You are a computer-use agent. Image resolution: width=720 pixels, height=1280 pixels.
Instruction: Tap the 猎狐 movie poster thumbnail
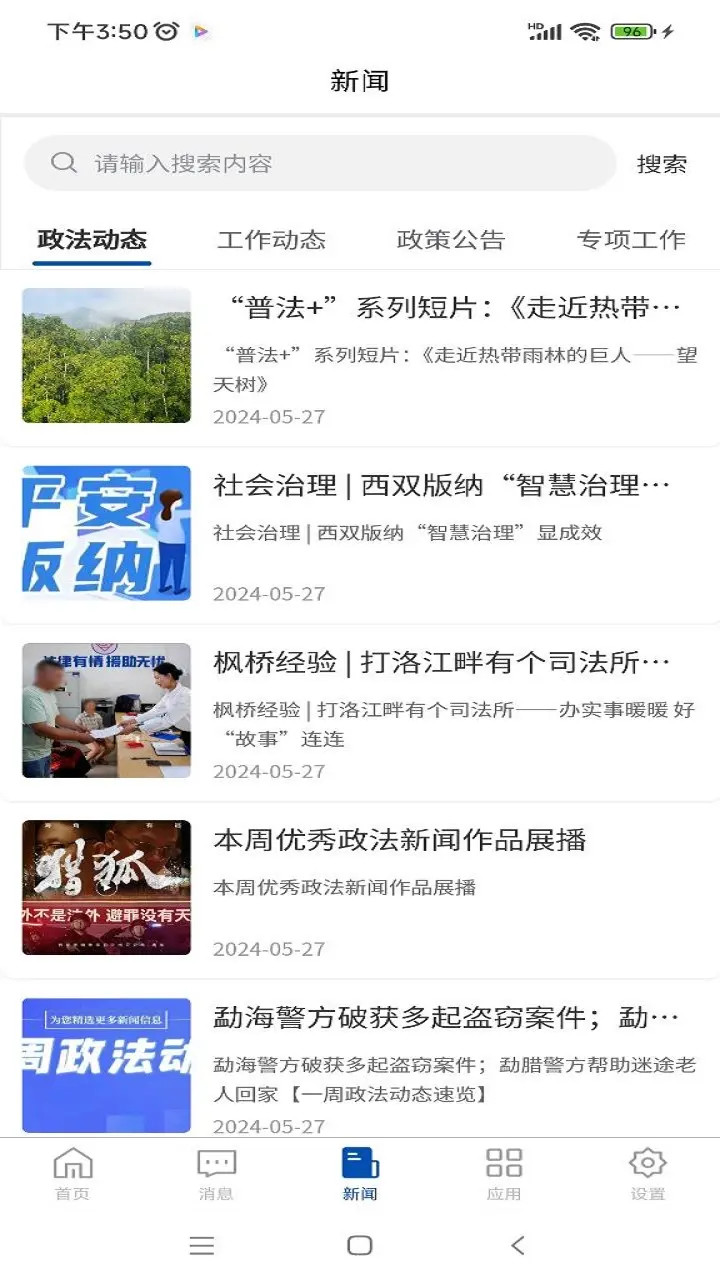[x=106, y=887]
